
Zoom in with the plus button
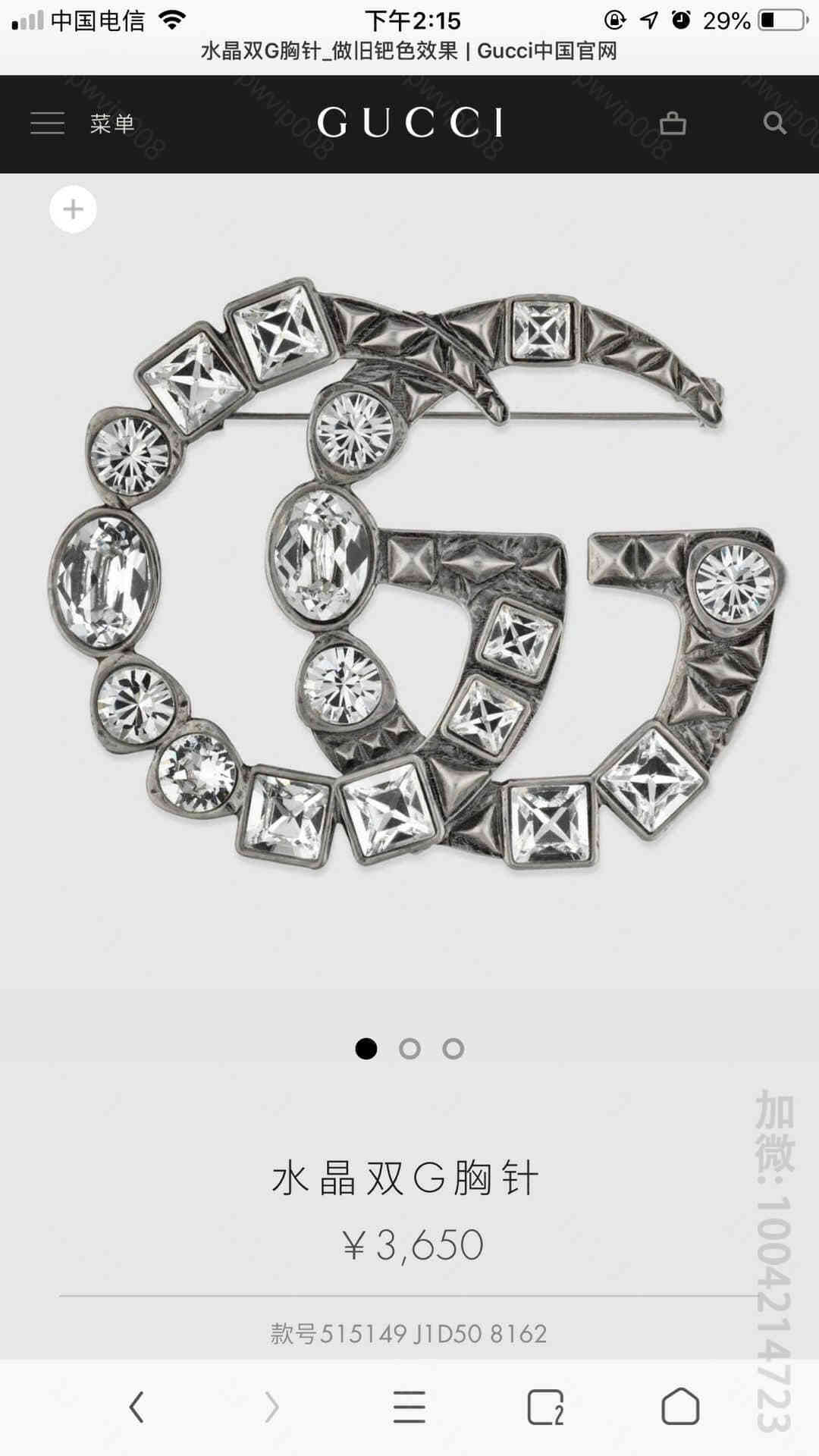point(73,209)
